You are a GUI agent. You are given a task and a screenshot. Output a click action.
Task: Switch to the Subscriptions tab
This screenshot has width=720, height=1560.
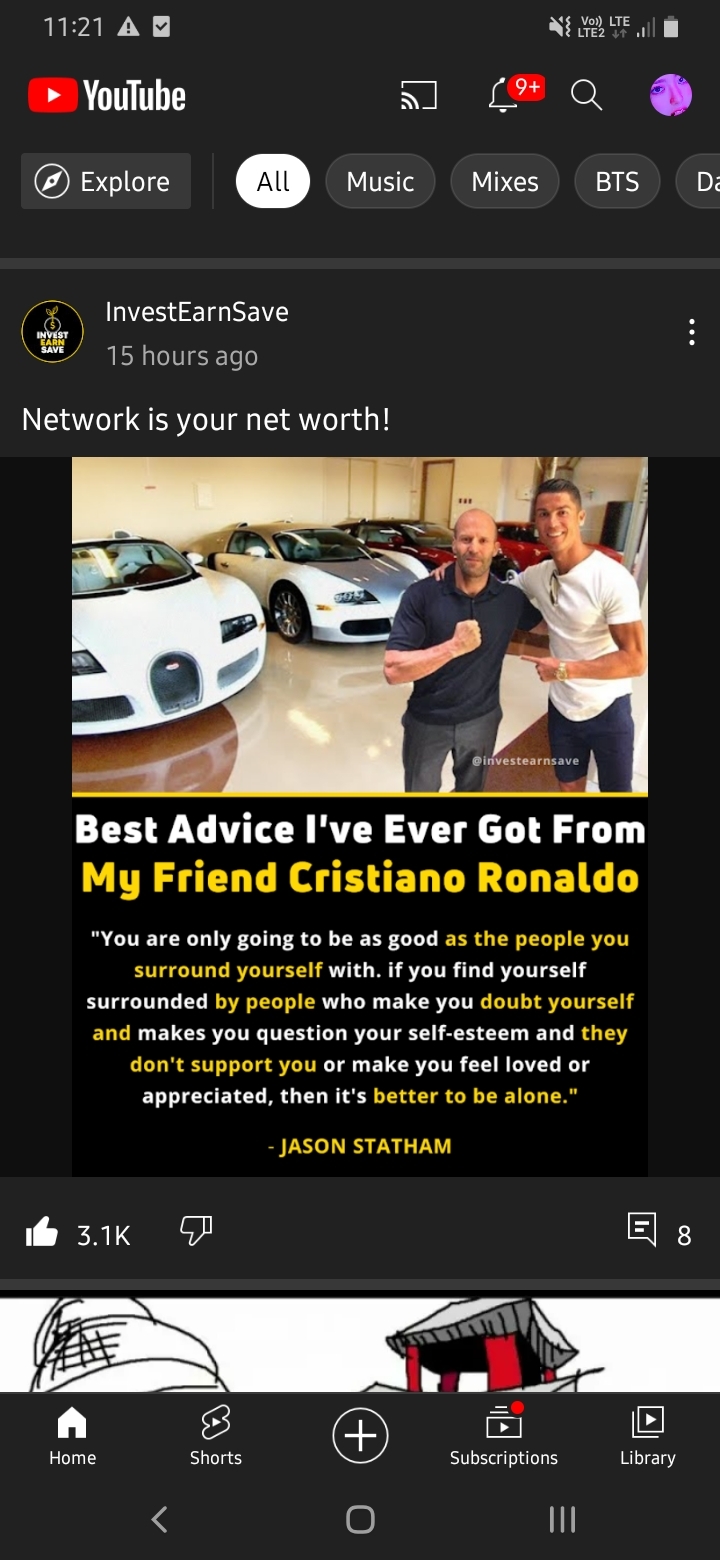coord(504,1435)
